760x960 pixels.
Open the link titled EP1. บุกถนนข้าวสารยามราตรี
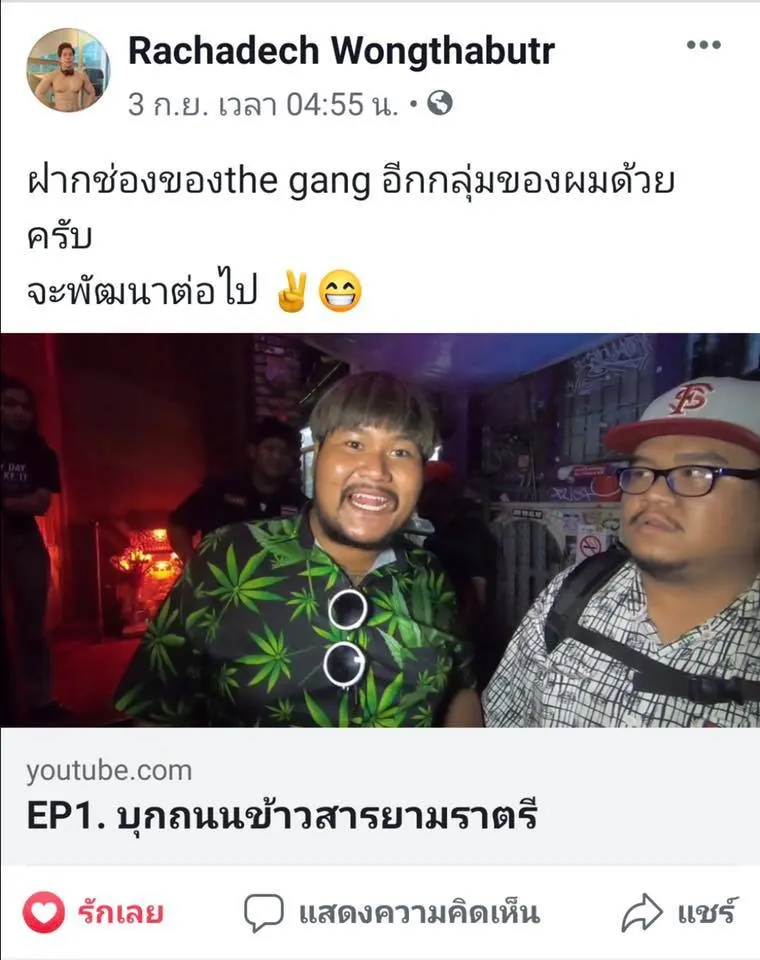click(x=282, y=816)
